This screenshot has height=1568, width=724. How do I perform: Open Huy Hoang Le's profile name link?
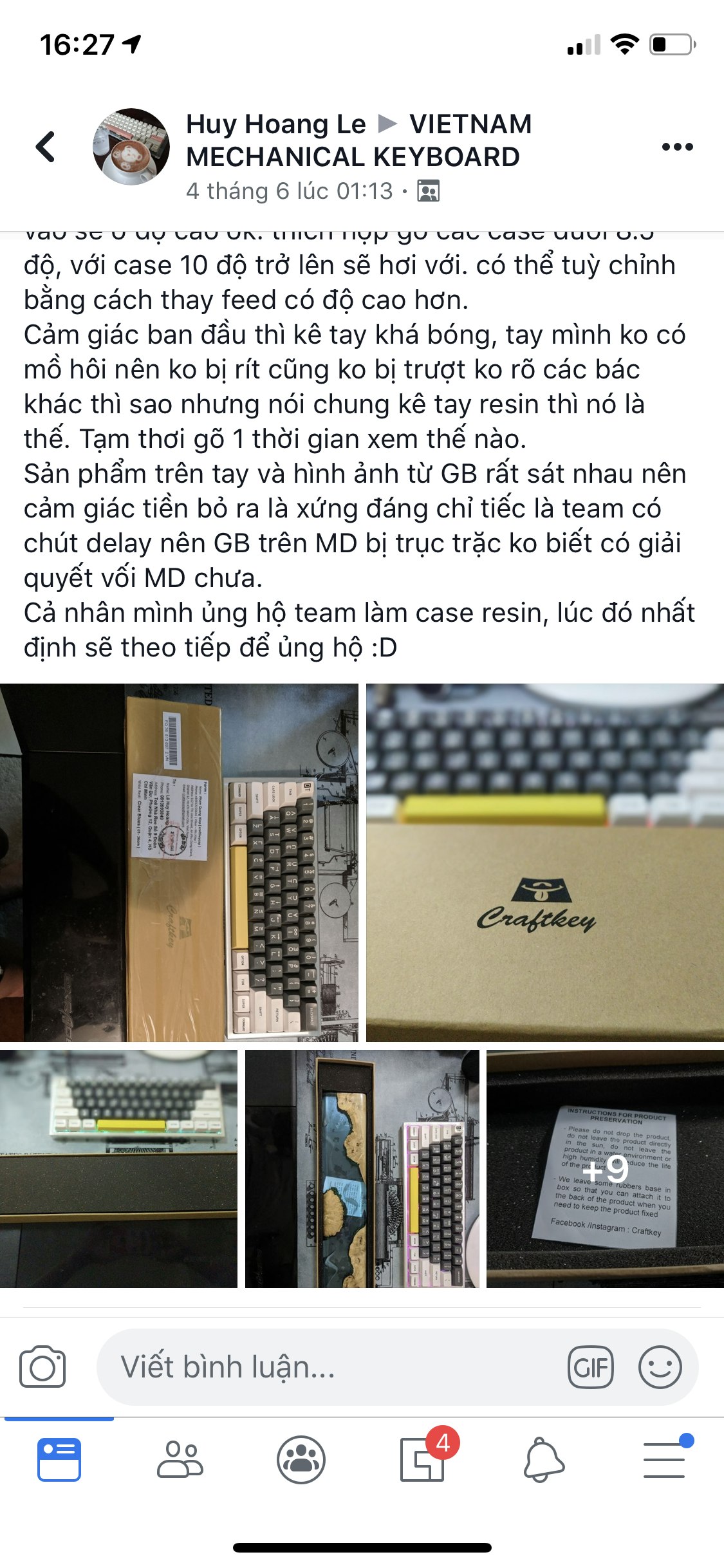pyautogui.click(x=275, y=124)
